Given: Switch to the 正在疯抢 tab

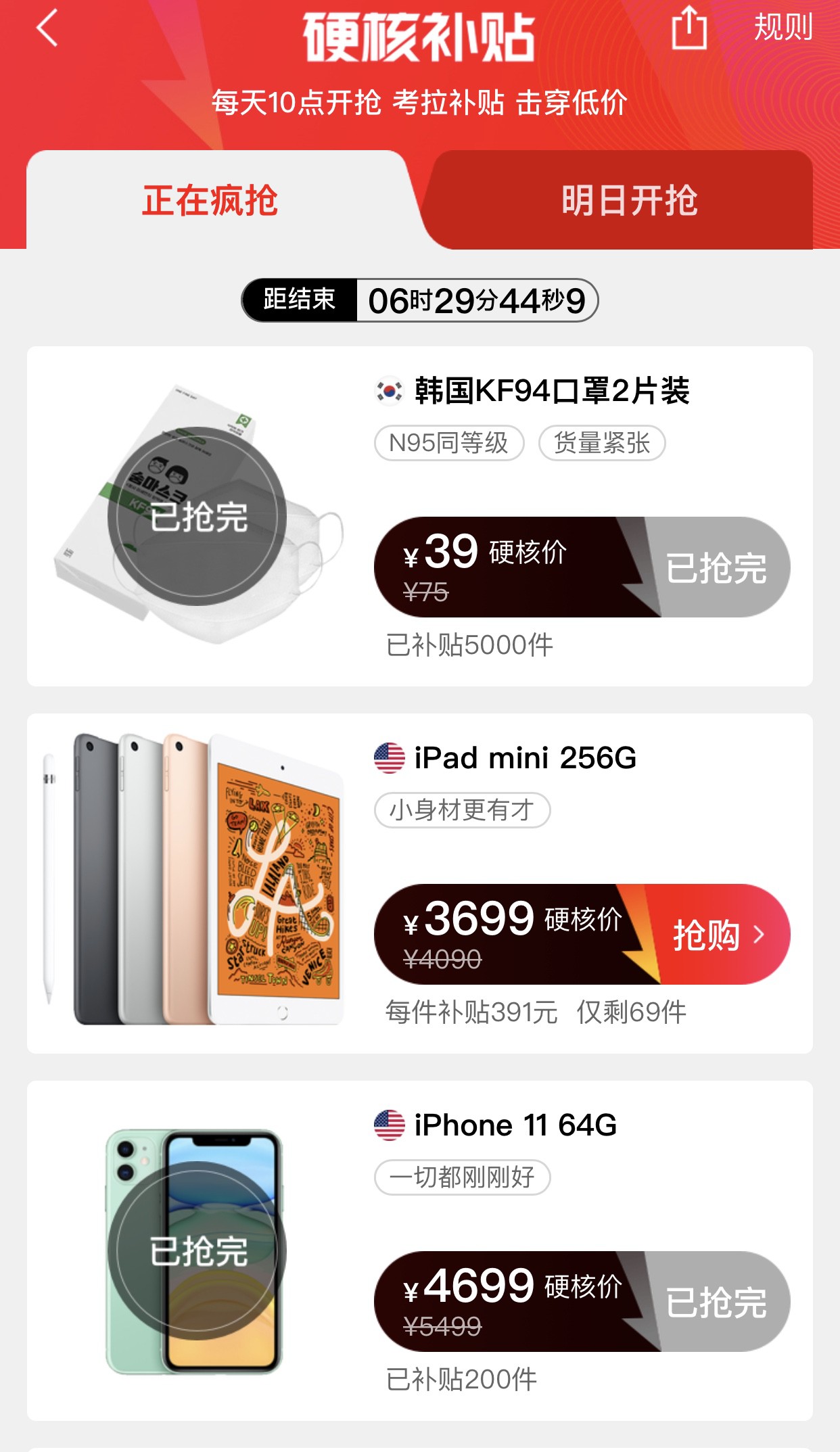Looking at the screenshot, I should 210,201.
